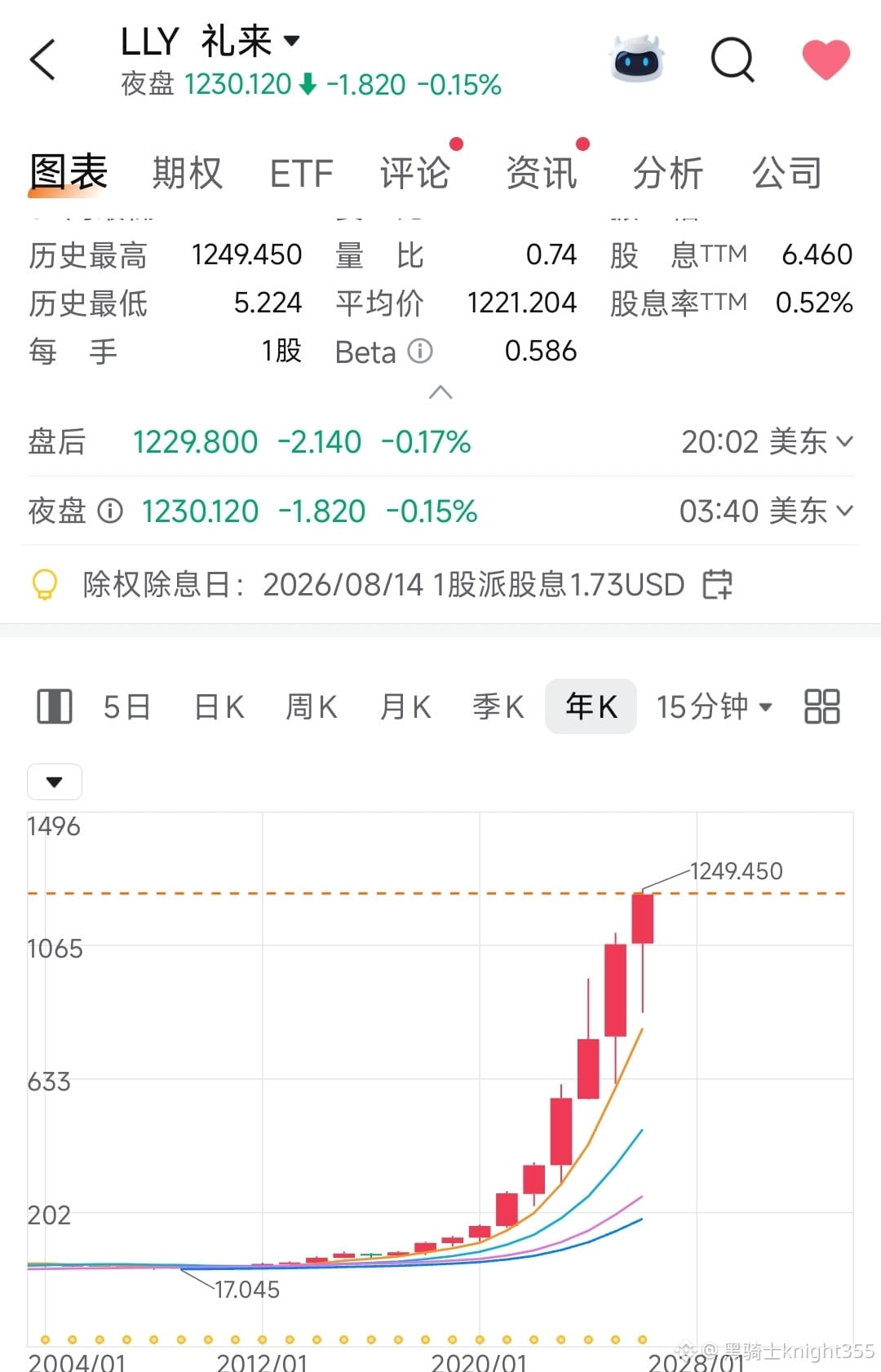Select the 月K chart period
Screen dimensions: 881x1372
405,706
